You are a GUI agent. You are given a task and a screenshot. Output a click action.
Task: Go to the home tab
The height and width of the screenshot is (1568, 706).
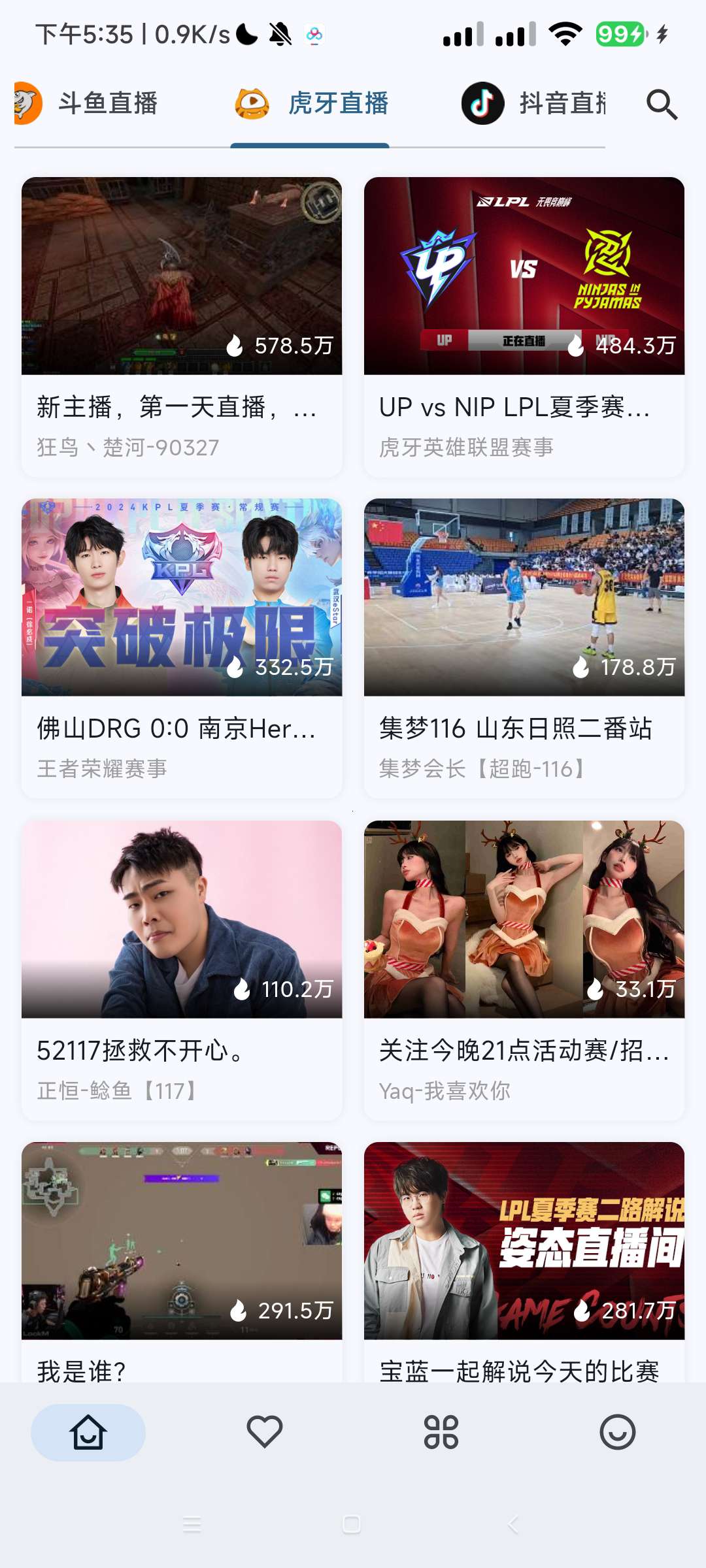88,1432
